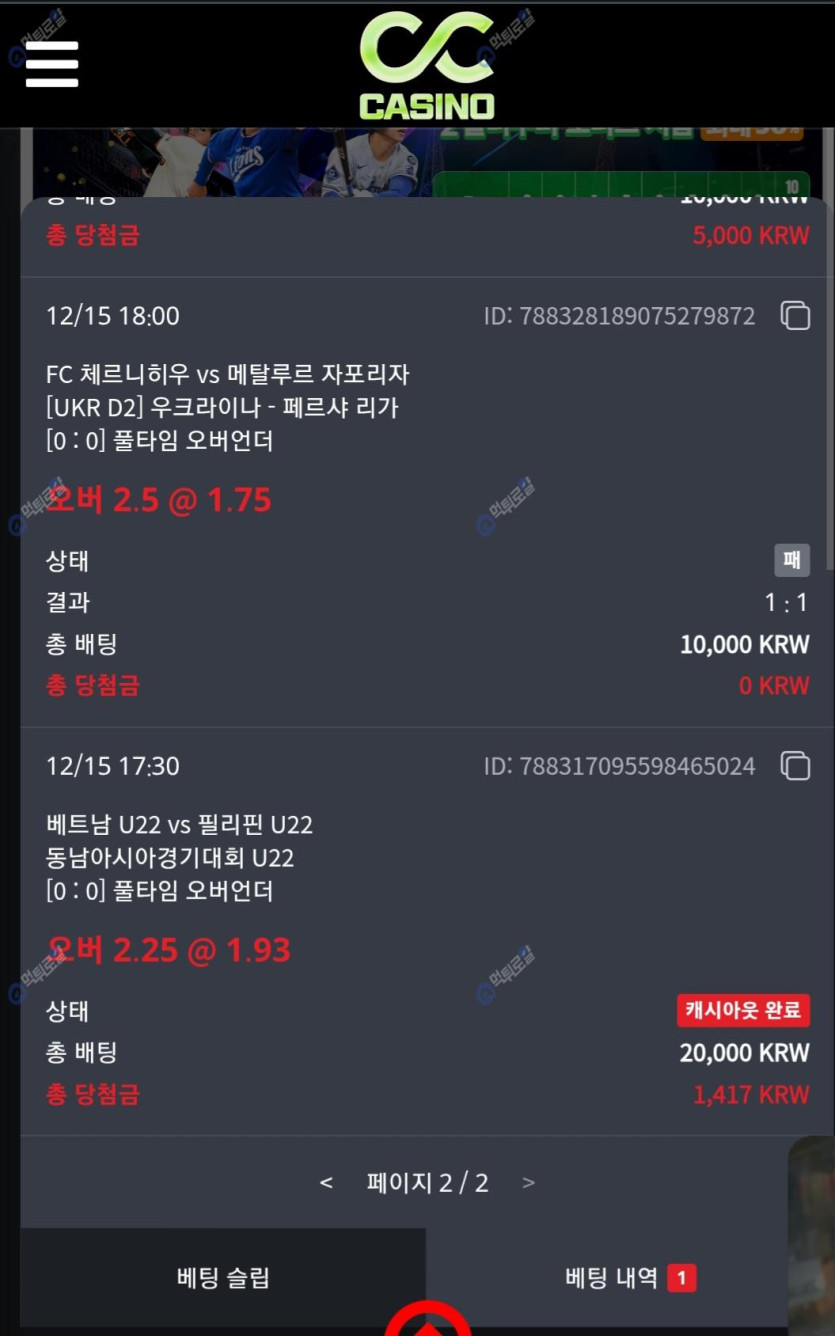Go to the next page arrow
Screen dimensions: 835x1336
pyautogui.click(x=528, y=1183)
